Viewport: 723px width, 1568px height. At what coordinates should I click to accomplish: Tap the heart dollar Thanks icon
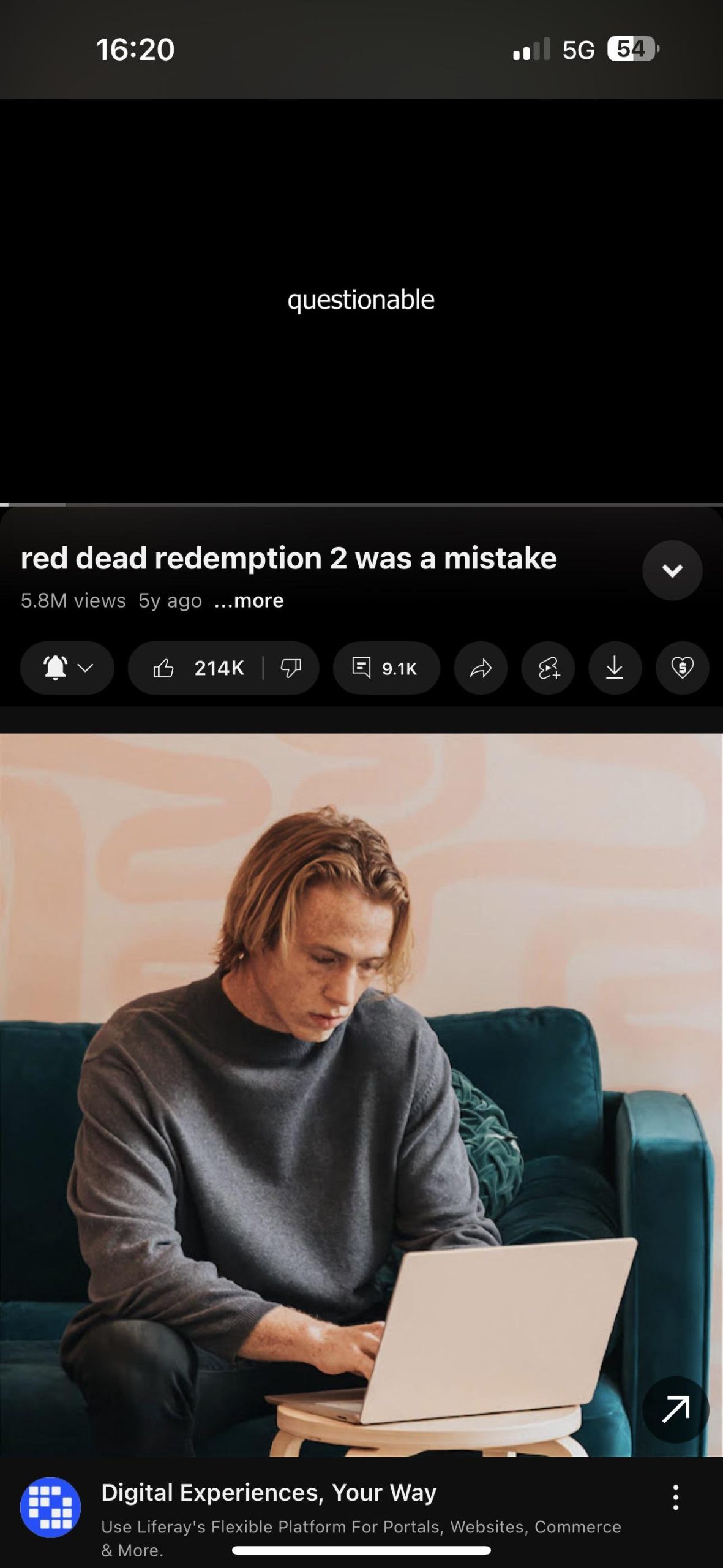[682, 668]
